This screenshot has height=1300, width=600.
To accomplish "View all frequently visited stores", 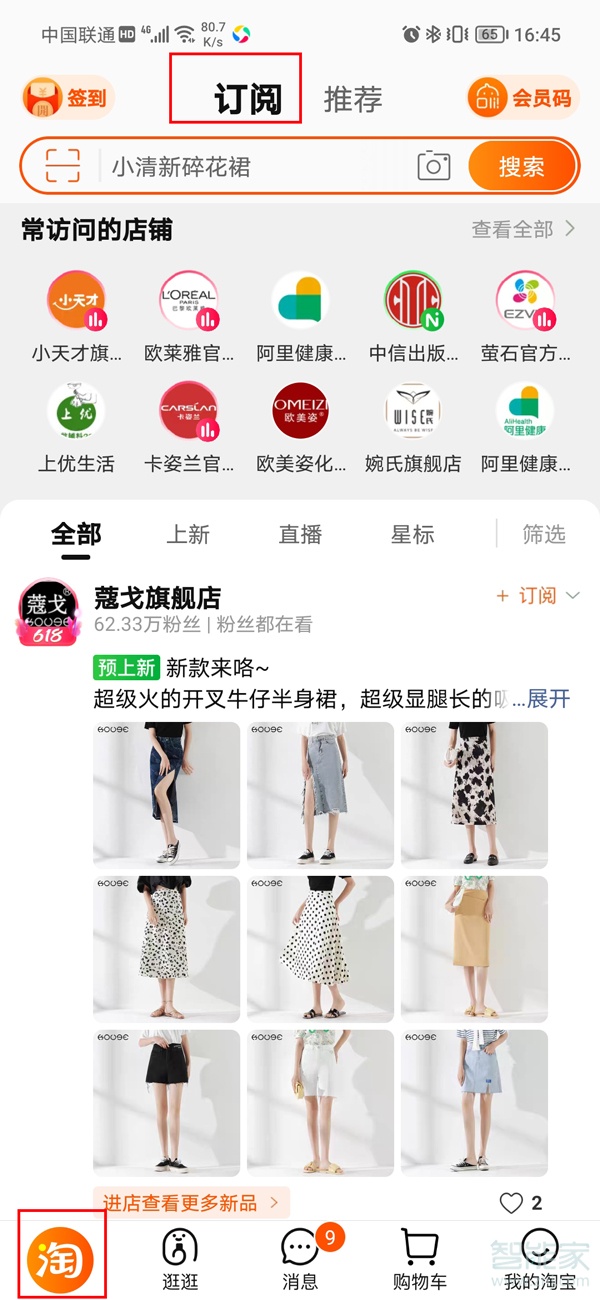I will point(523,229).
